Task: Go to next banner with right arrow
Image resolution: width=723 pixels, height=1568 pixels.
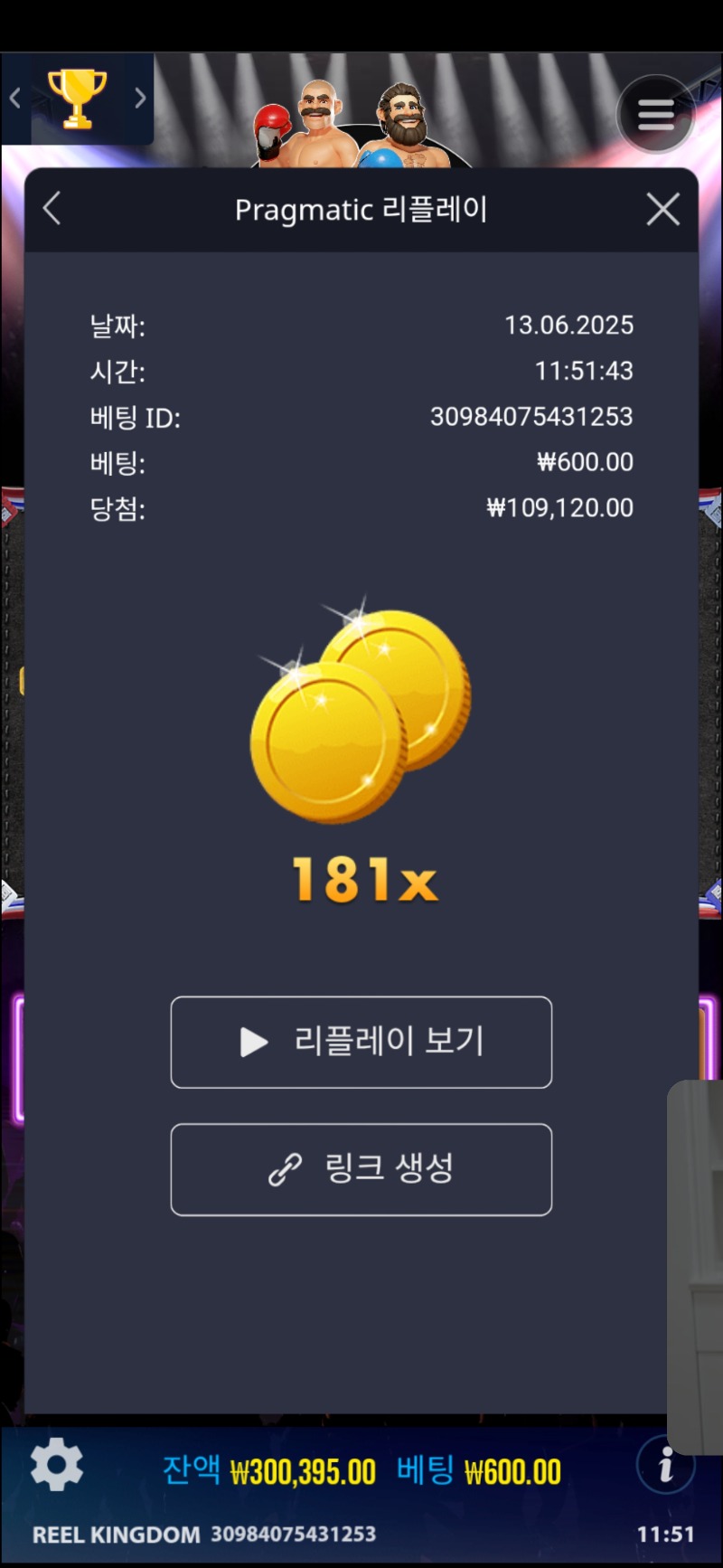Action: [140, 98]
